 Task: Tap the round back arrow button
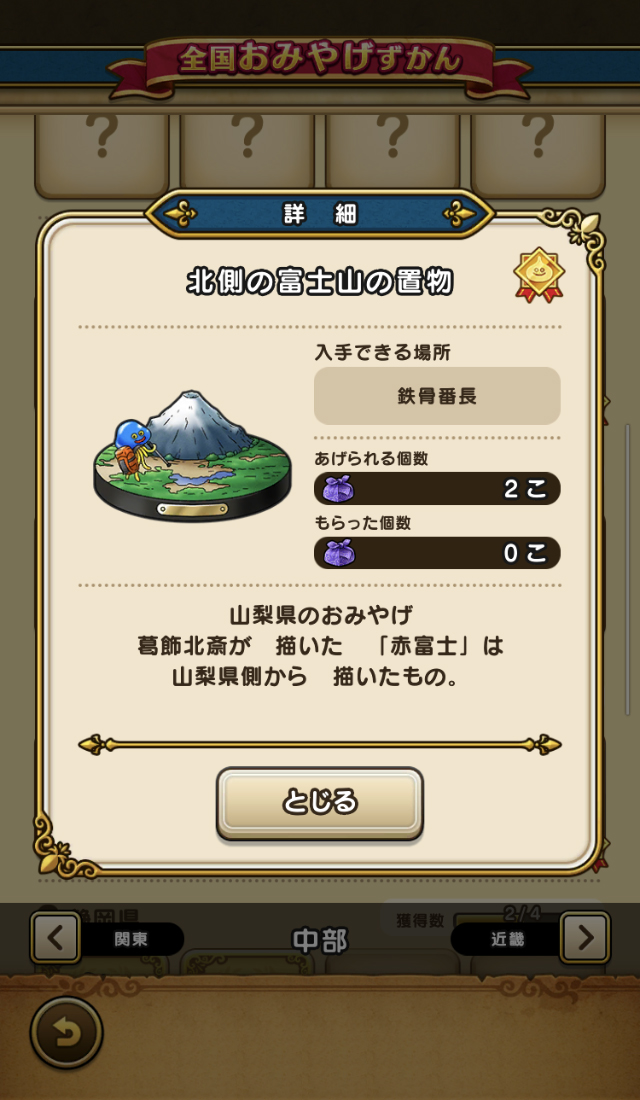(x=66, y=1031)
